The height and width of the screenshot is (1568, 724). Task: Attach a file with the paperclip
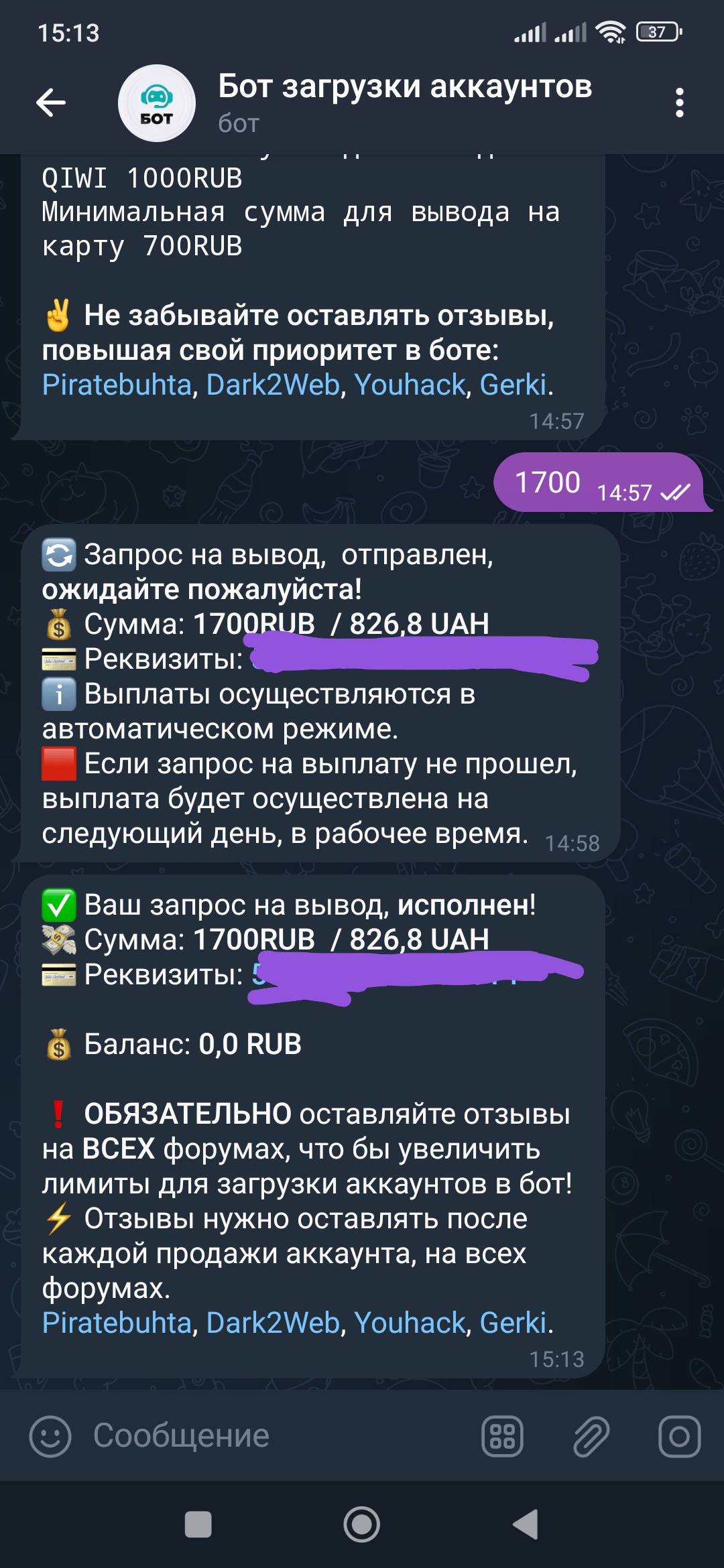tap(591, 1437)
